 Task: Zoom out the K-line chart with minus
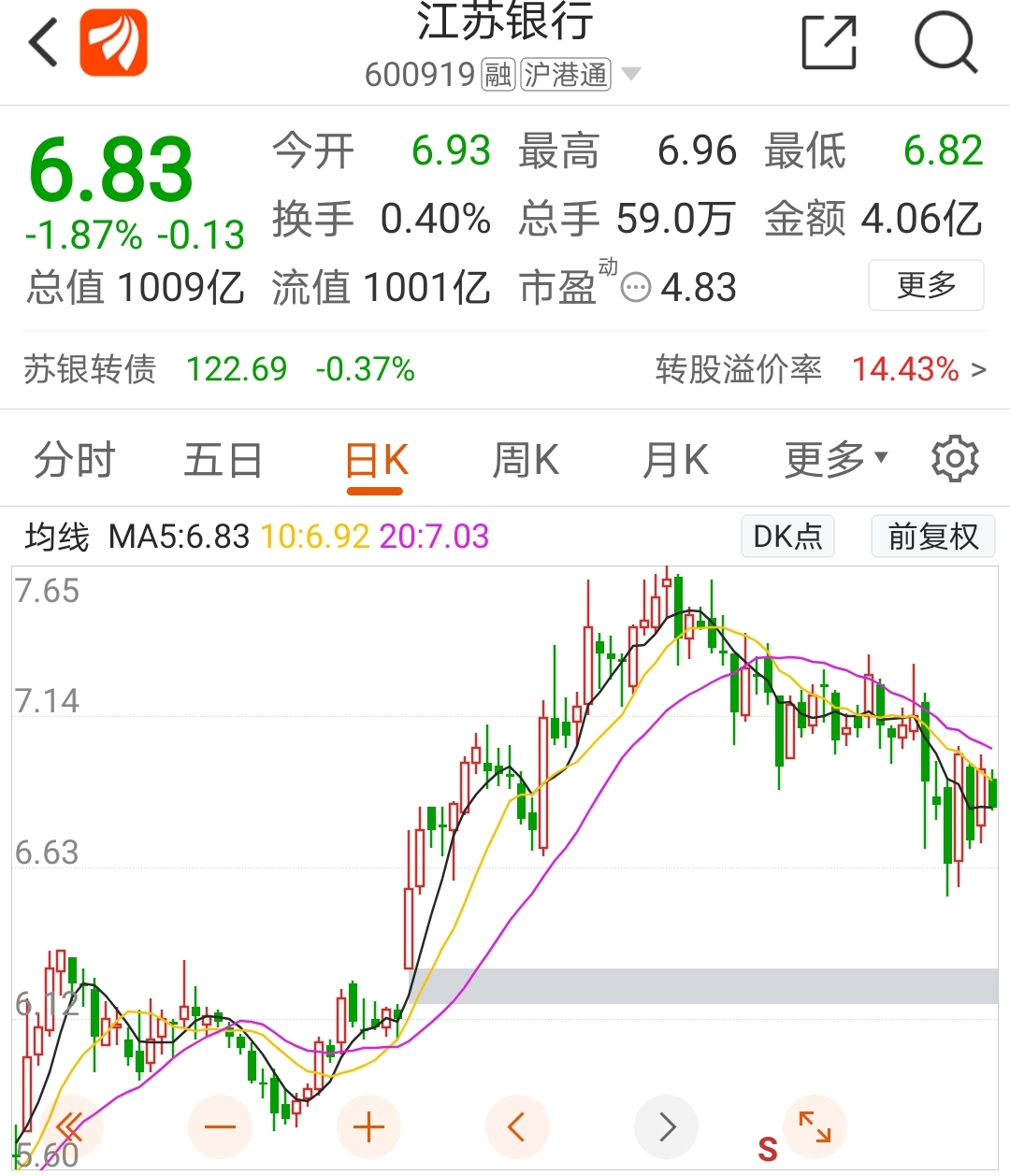coord(220,1127)
